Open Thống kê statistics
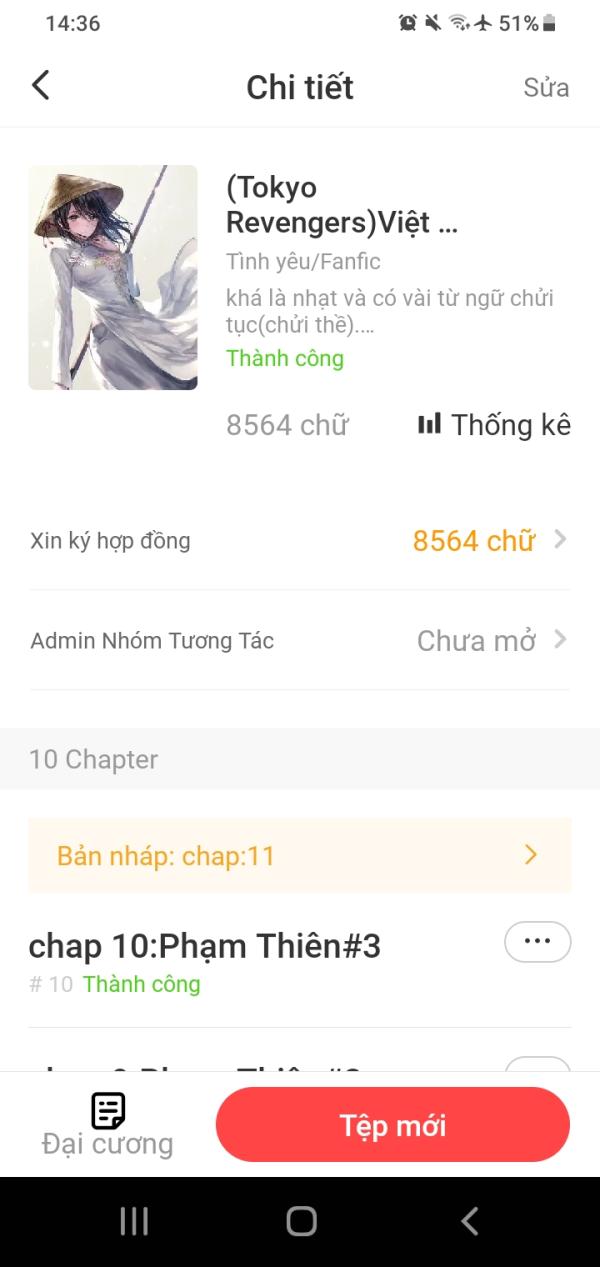This screenshot has width=600, height=1267. point(494,425)
